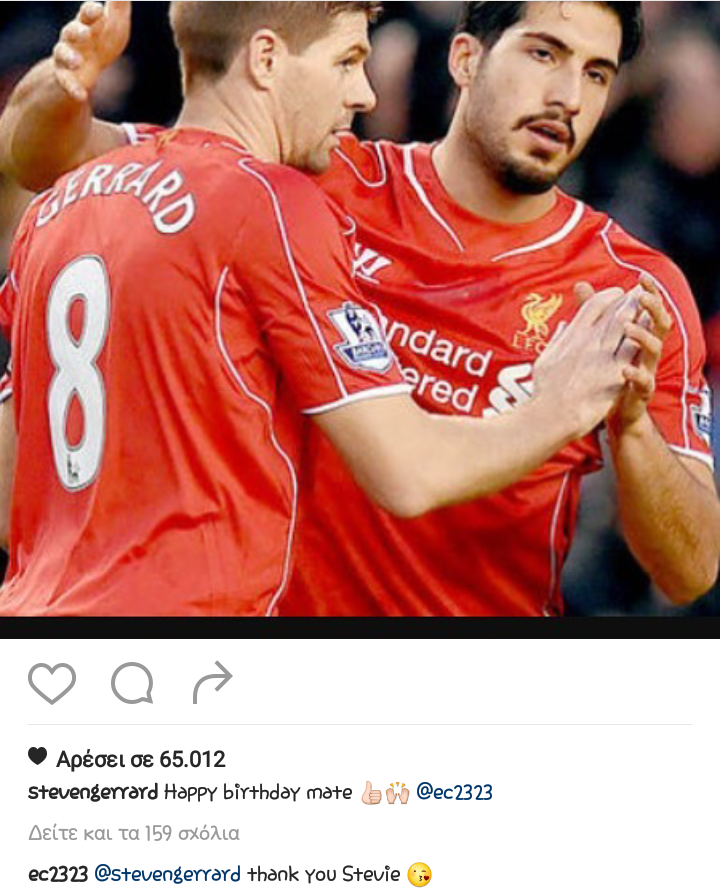Open the @ec2323 mention in the caption
720x893 pixels.
[x=454, y=793]
